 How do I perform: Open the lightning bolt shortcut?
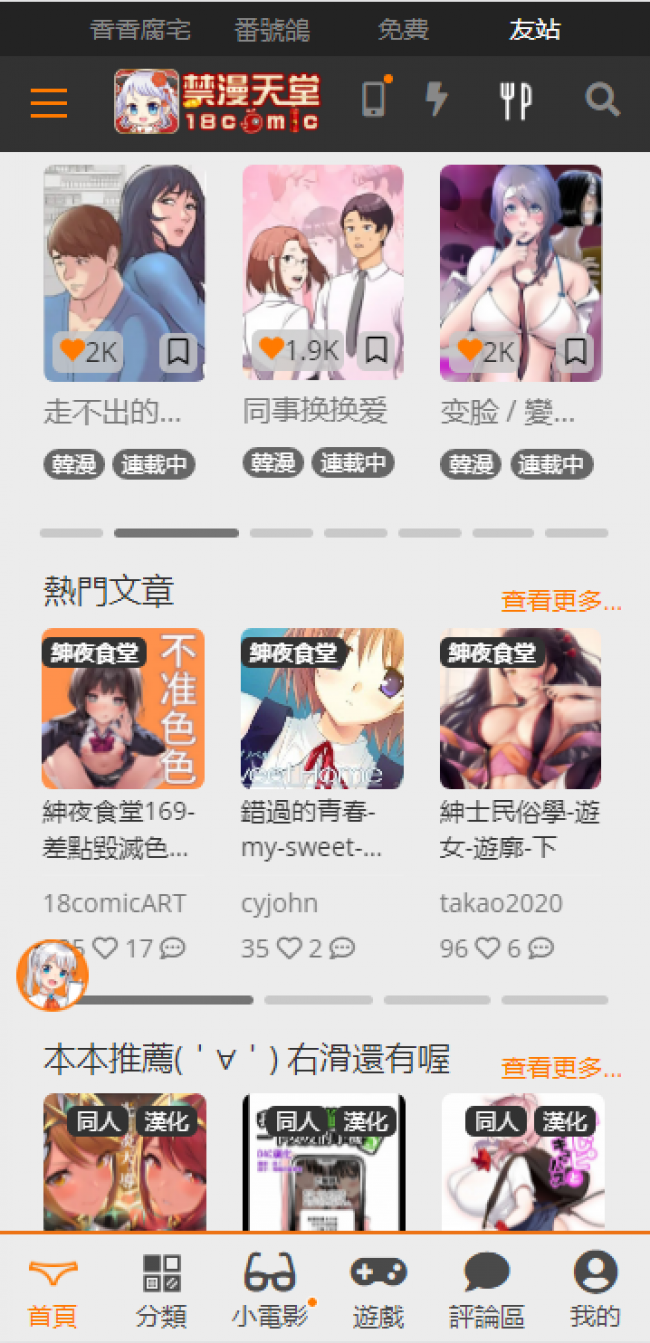point(437,100)
